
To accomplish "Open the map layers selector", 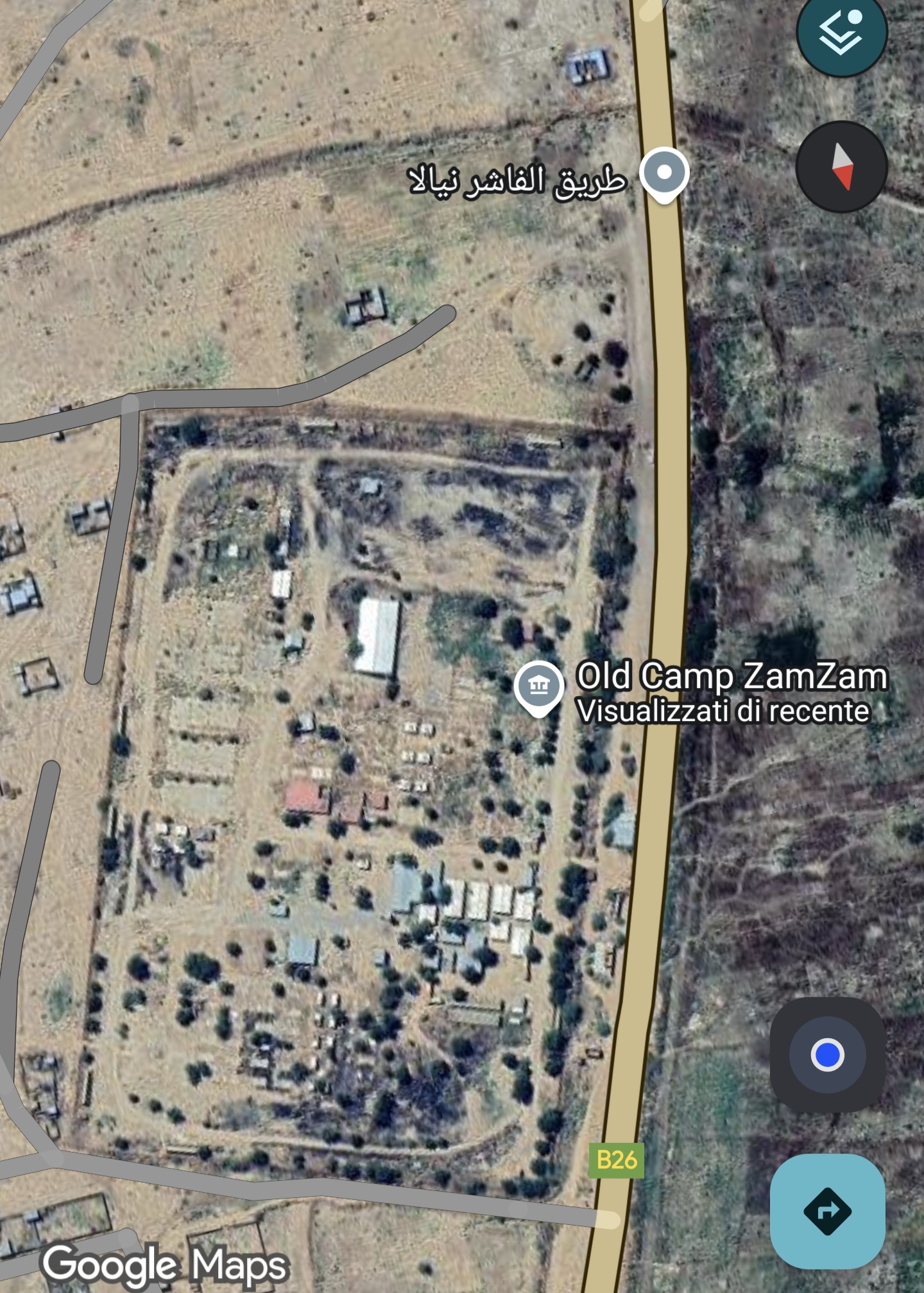I will click(841, 32).
